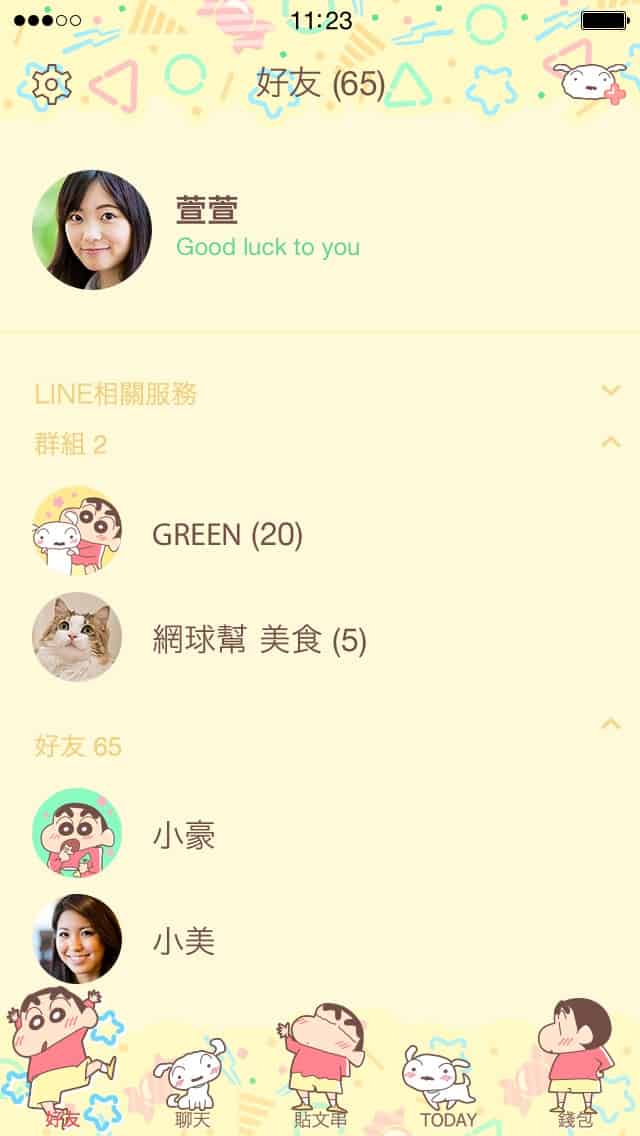Tap the add friend icon

[591, 83]
